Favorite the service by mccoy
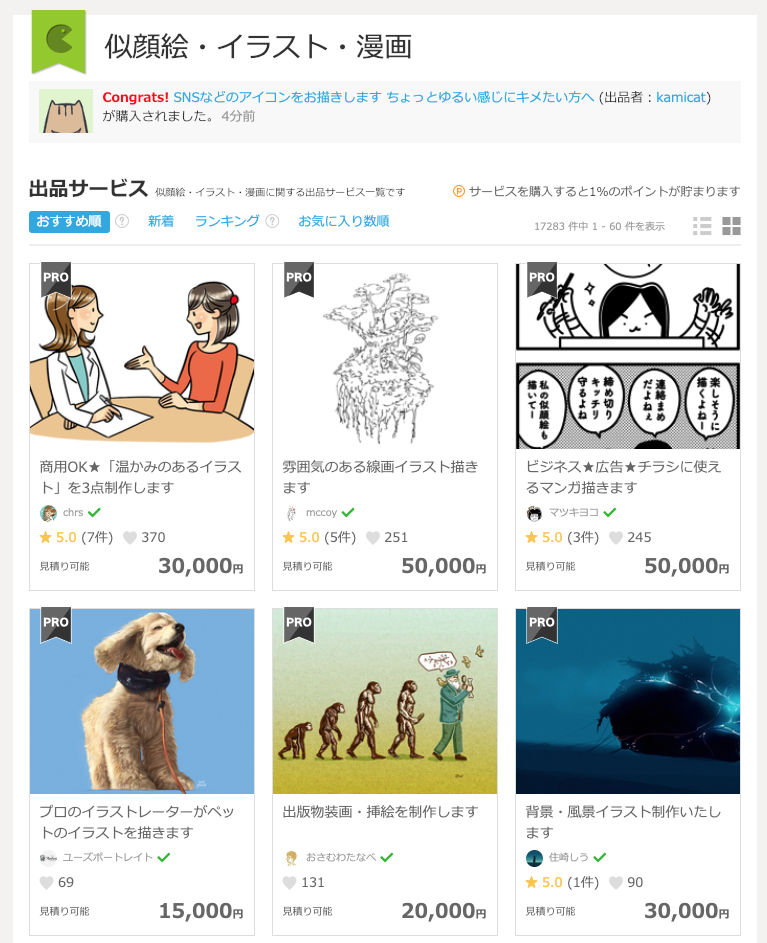The height and width of the screenshot is (943, 767). point(372,537)
